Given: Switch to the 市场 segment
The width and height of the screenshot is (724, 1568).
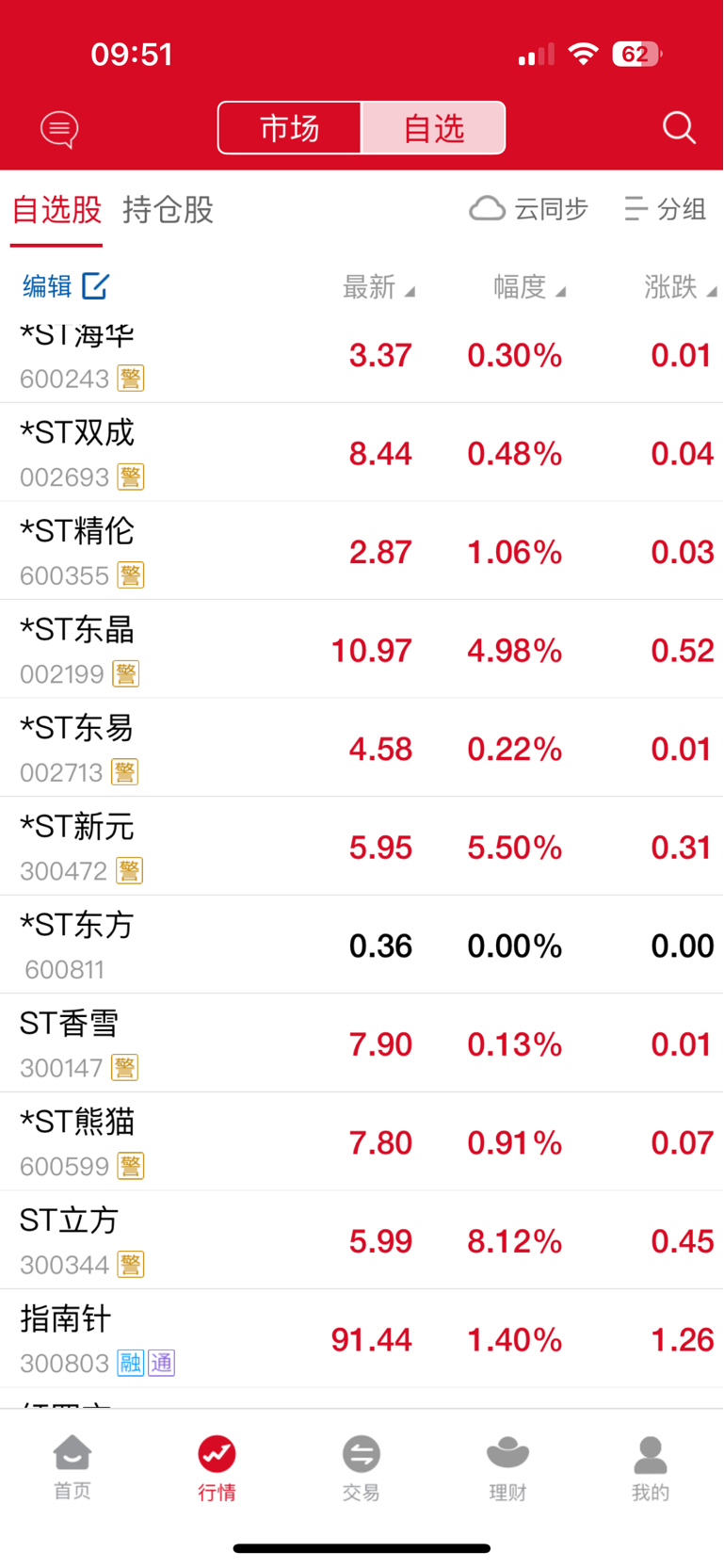Looking at the screenshot, I should pos(290,128).
